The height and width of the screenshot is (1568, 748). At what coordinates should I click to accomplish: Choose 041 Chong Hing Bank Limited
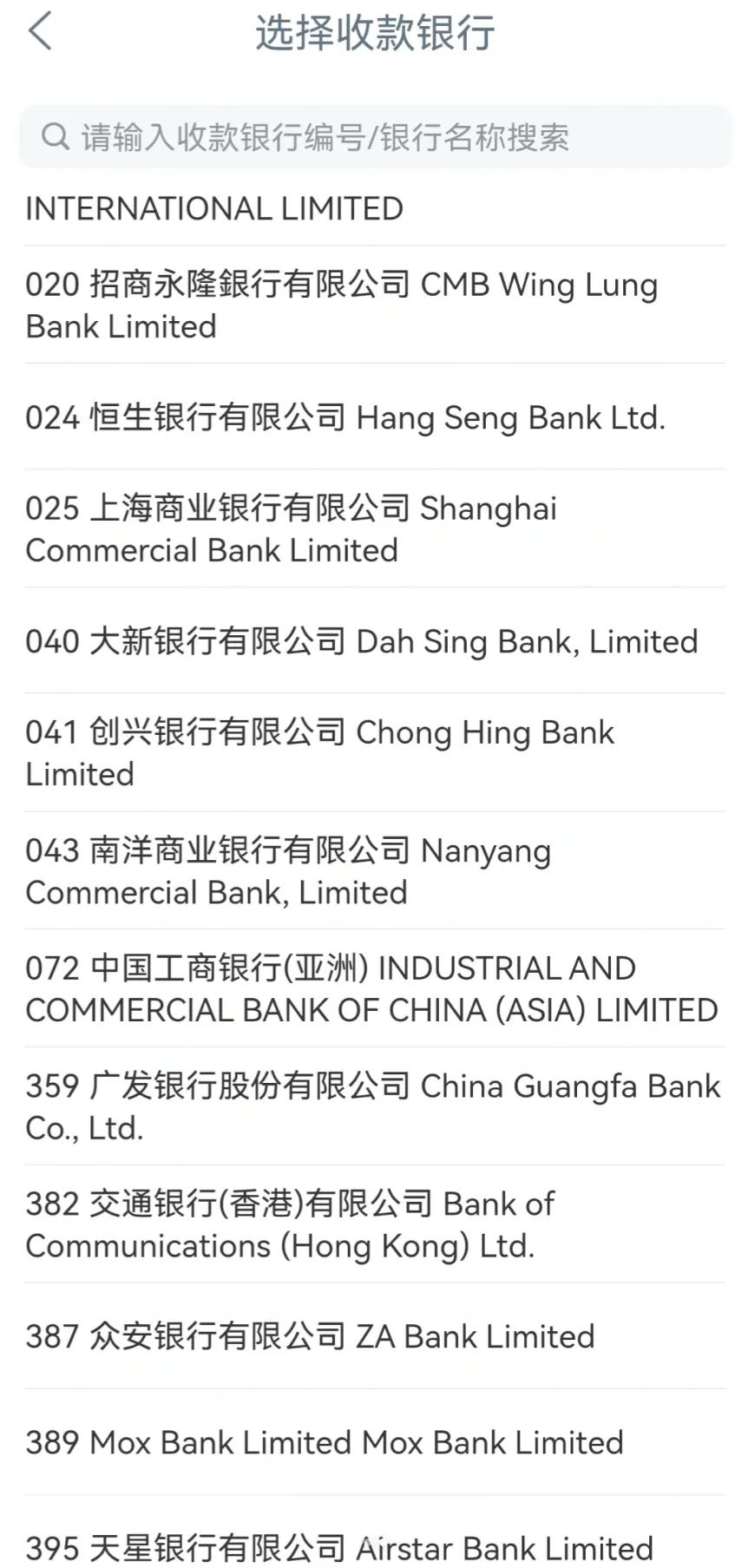click(x=374, y=752)
